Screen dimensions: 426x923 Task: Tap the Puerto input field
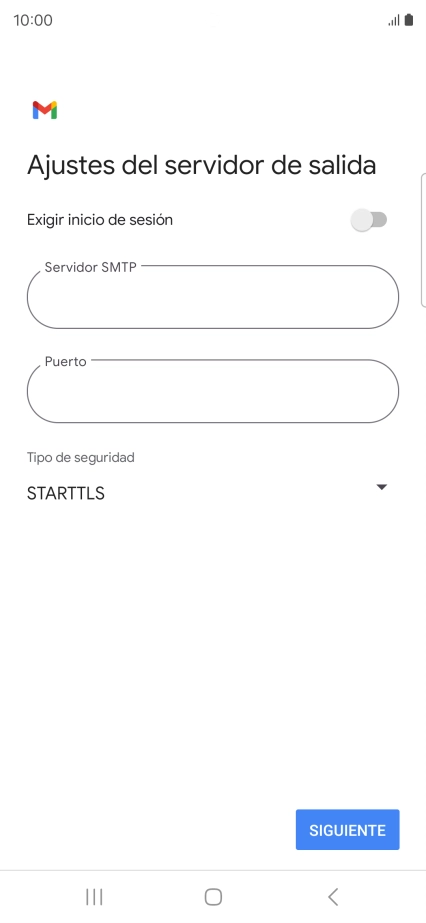pos(212,391)
